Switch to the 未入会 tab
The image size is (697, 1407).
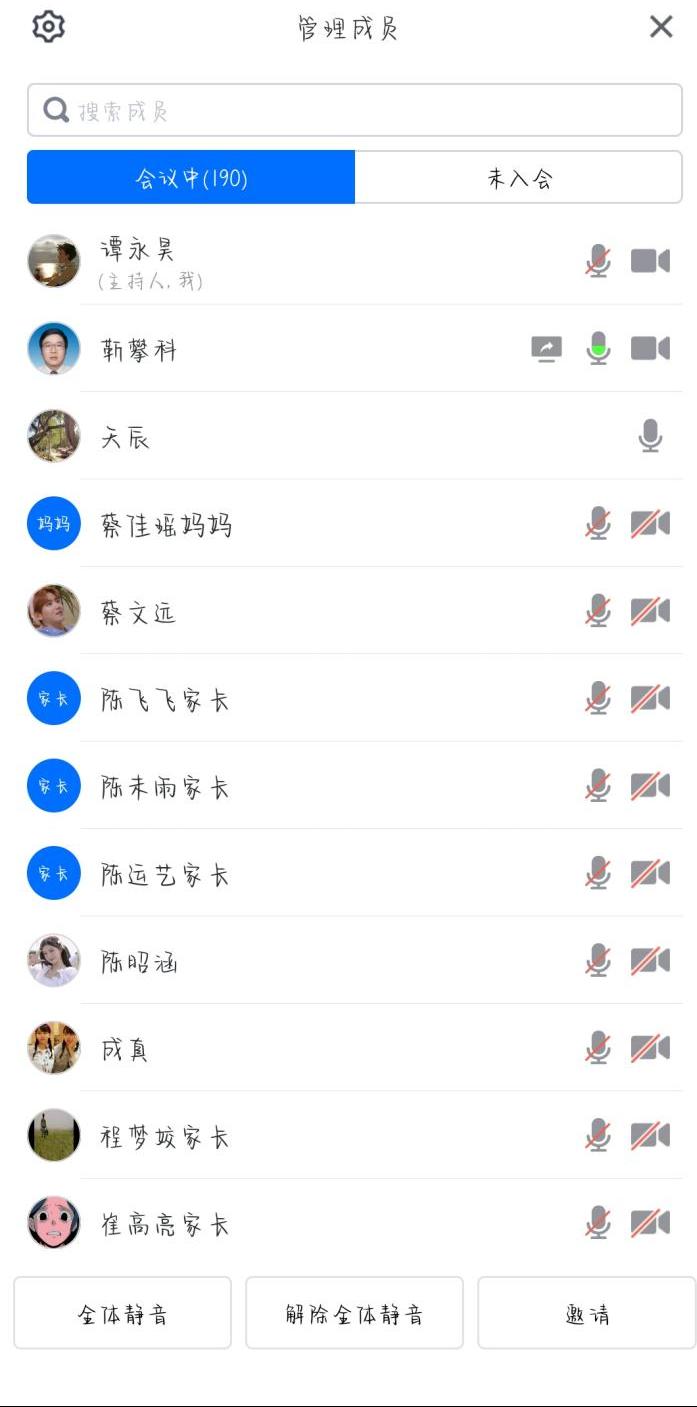(519, 178)
